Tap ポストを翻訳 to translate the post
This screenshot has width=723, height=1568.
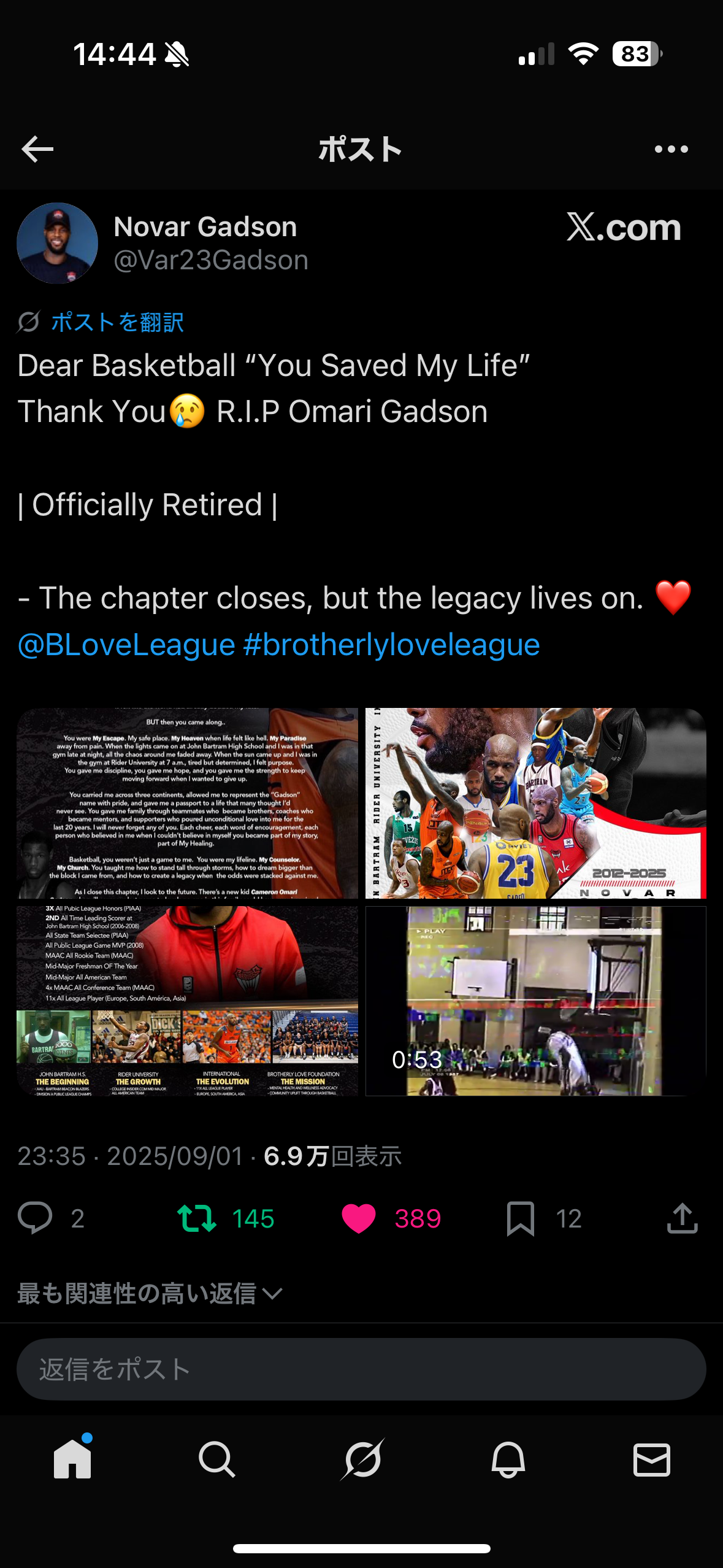tap(117, 322)
